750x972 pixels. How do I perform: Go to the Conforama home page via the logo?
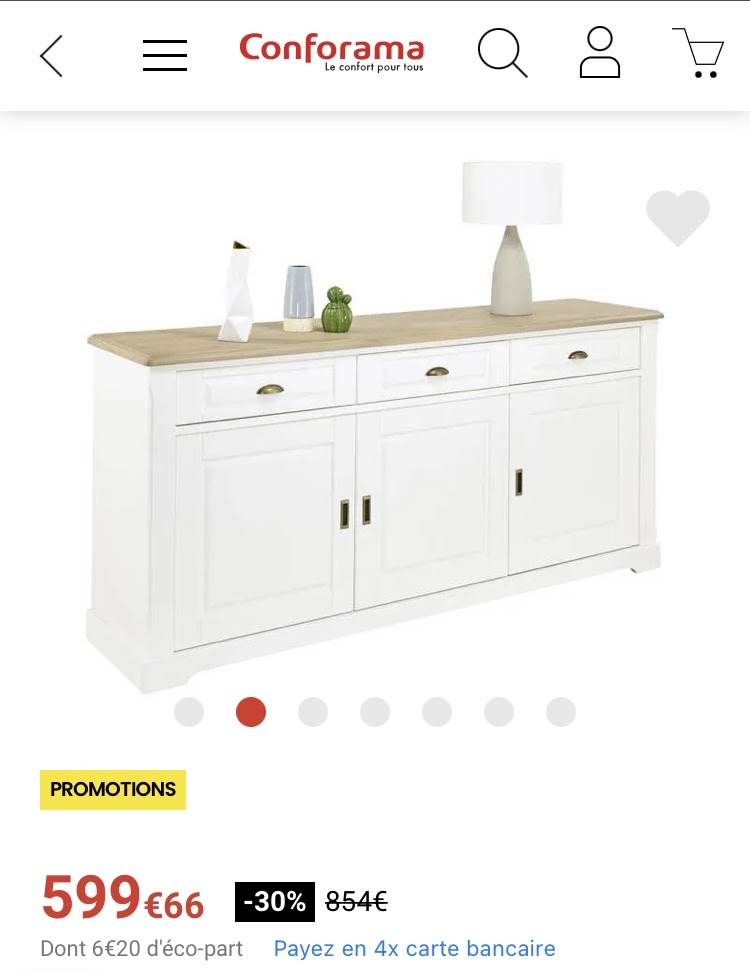[331, 52]
